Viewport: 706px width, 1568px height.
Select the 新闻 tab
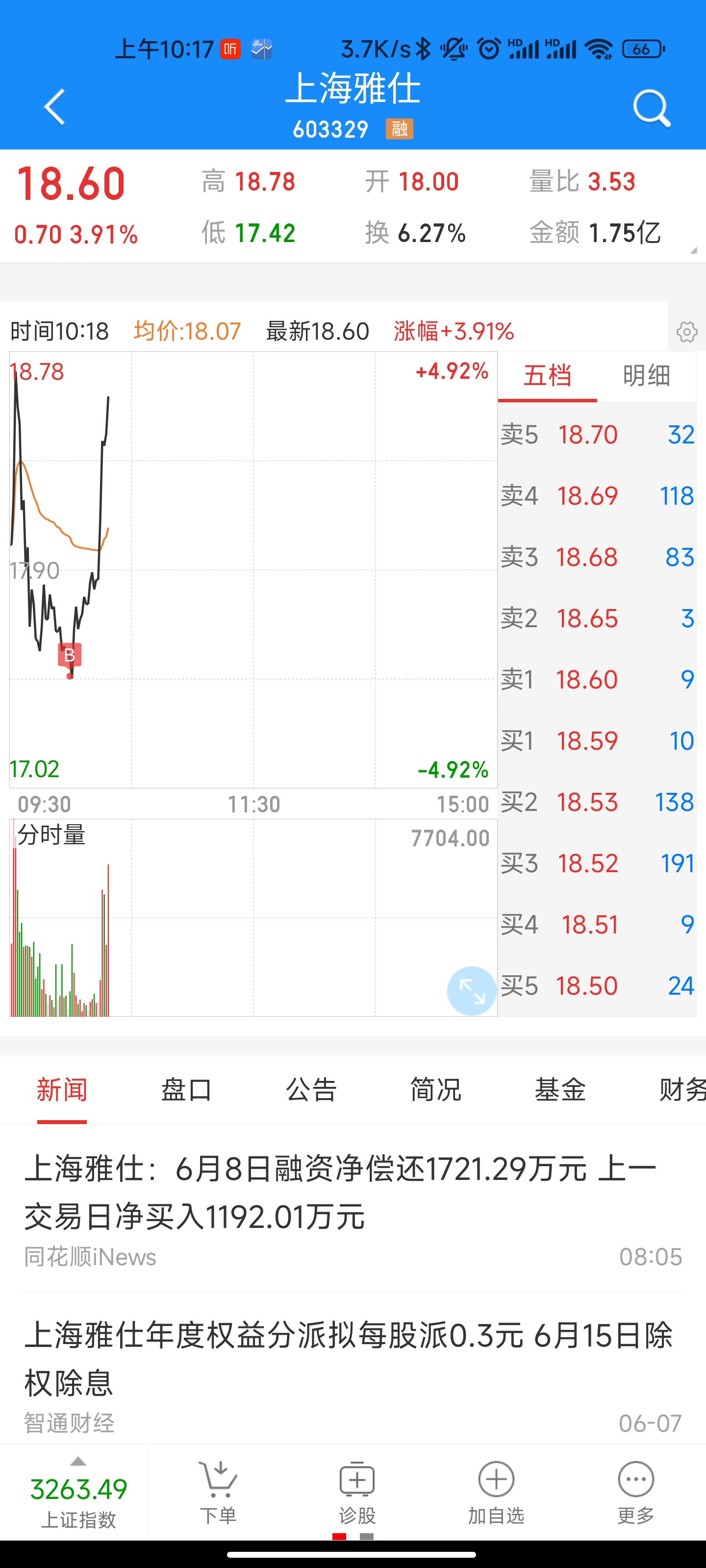[62, 1090]
